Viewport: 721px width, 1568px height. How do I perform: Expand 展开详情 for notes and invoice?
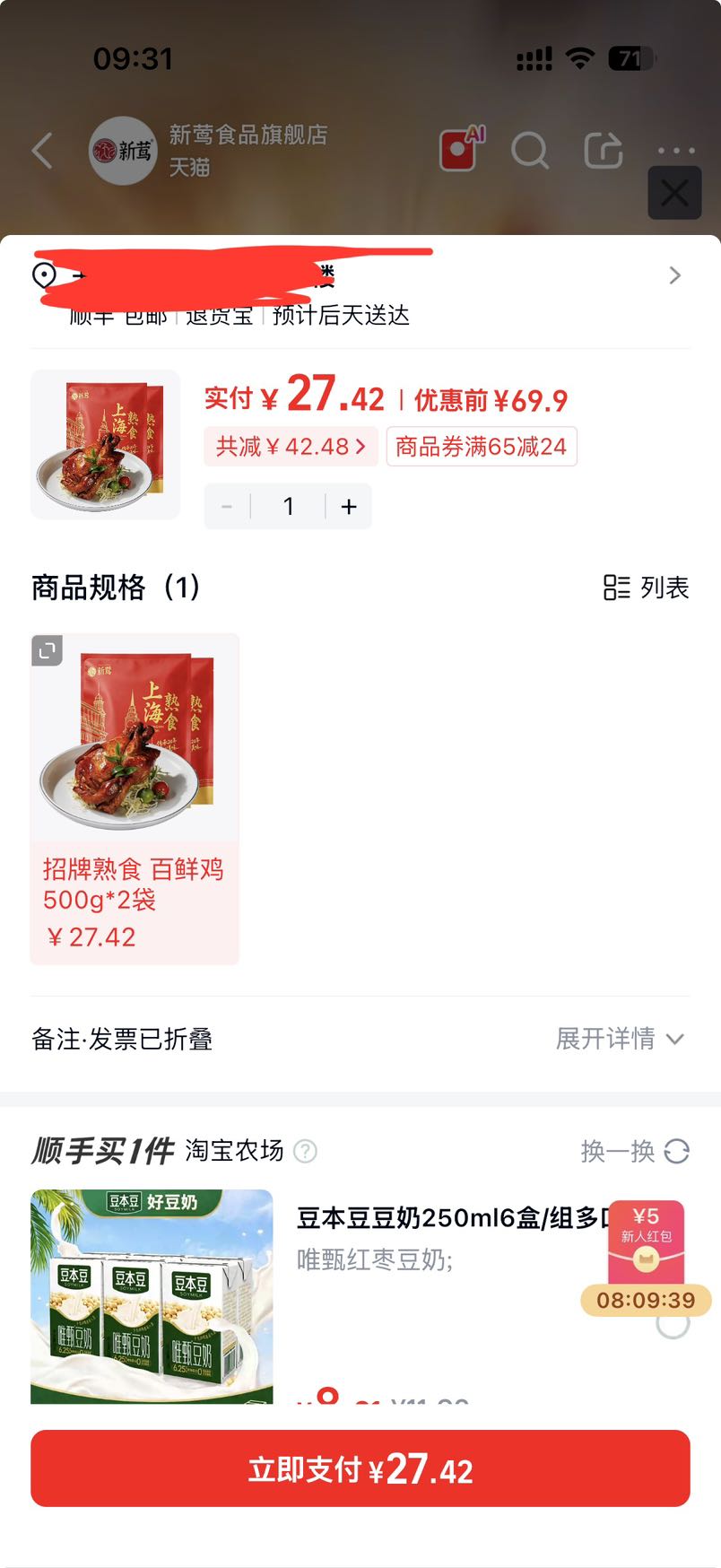(x=621, y=1039)
